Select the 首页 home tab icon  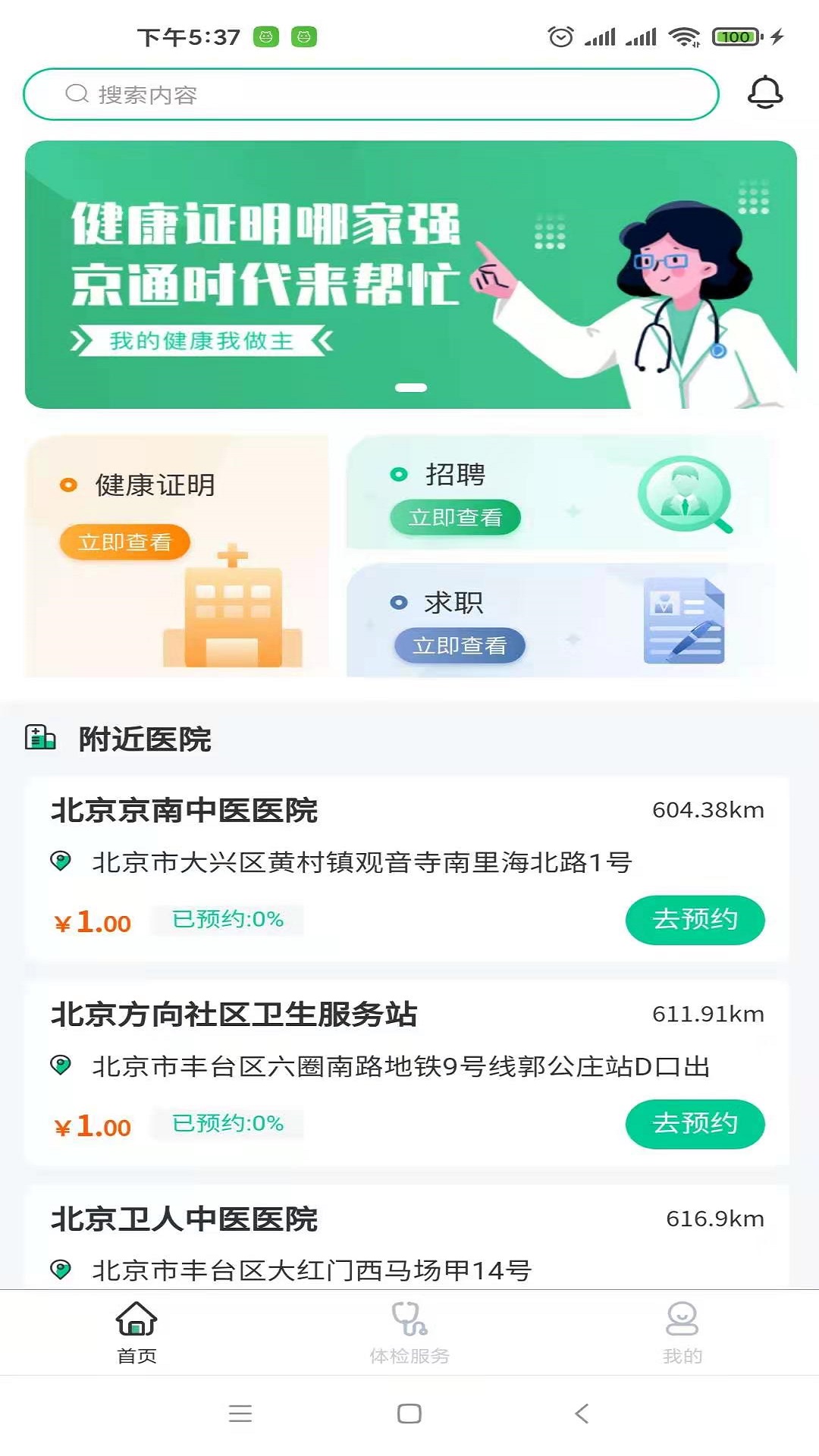click(136, 1318)
